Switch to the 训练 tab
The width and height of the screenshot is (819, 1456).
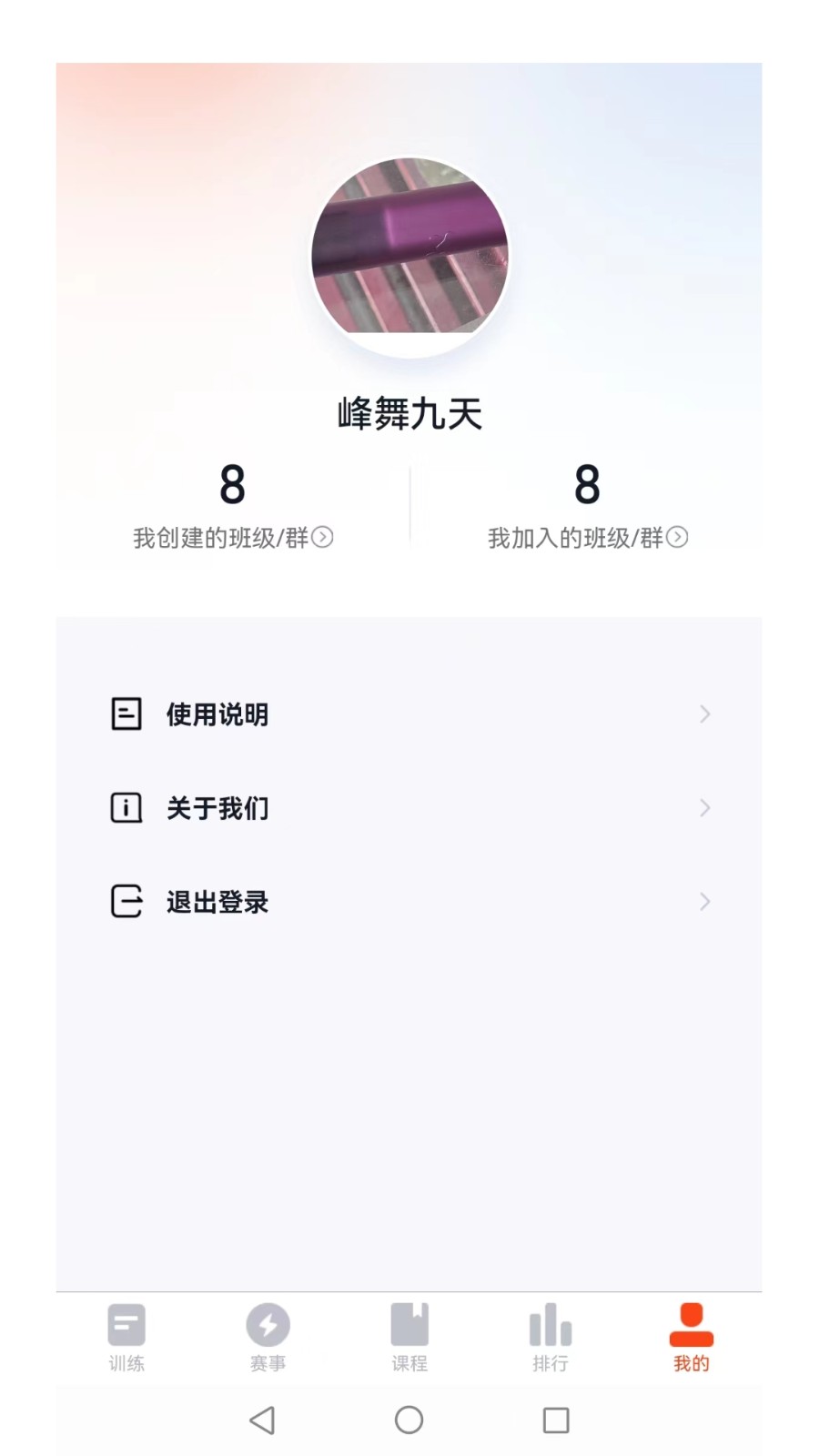click(126, 1337)
